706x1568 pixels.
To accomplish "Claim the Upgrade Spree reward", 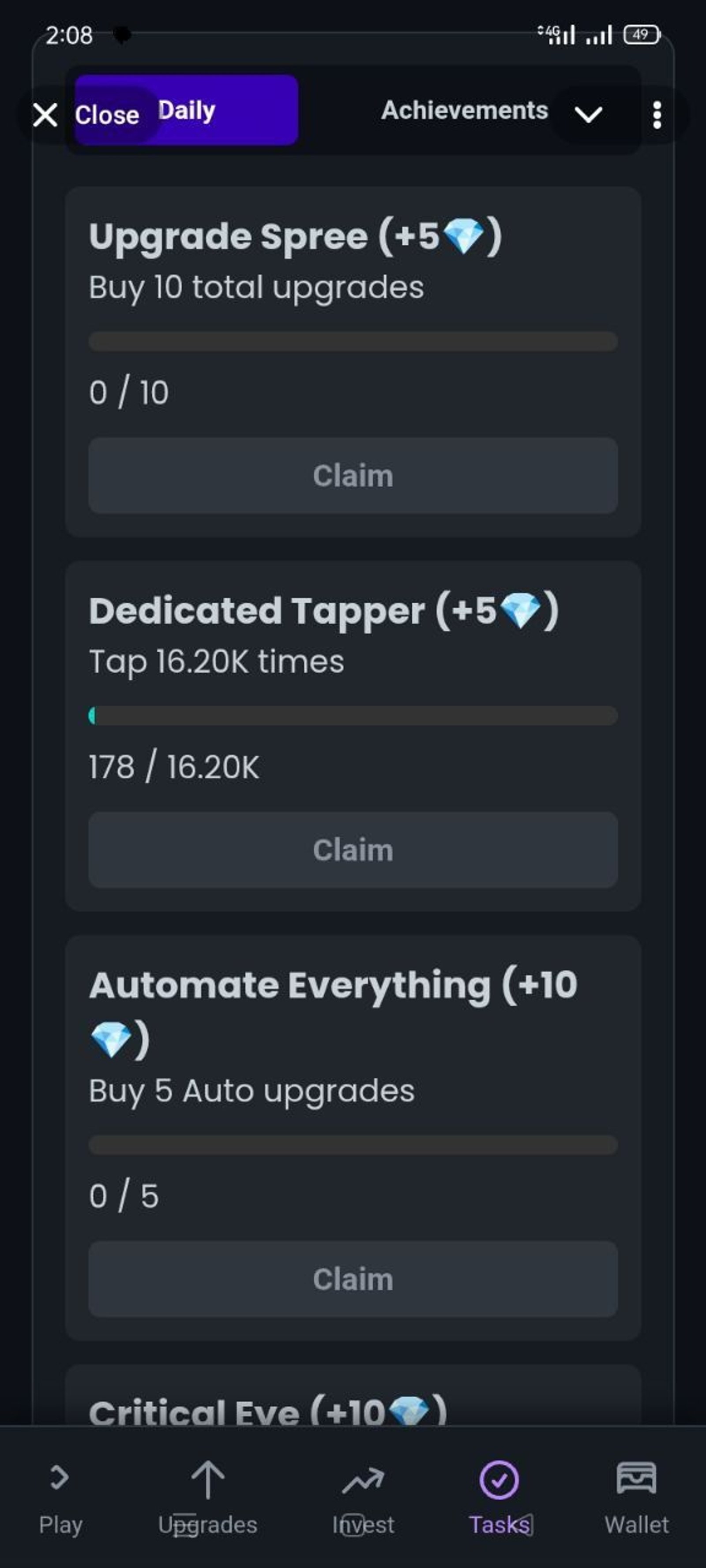I will tap(353, 475).
